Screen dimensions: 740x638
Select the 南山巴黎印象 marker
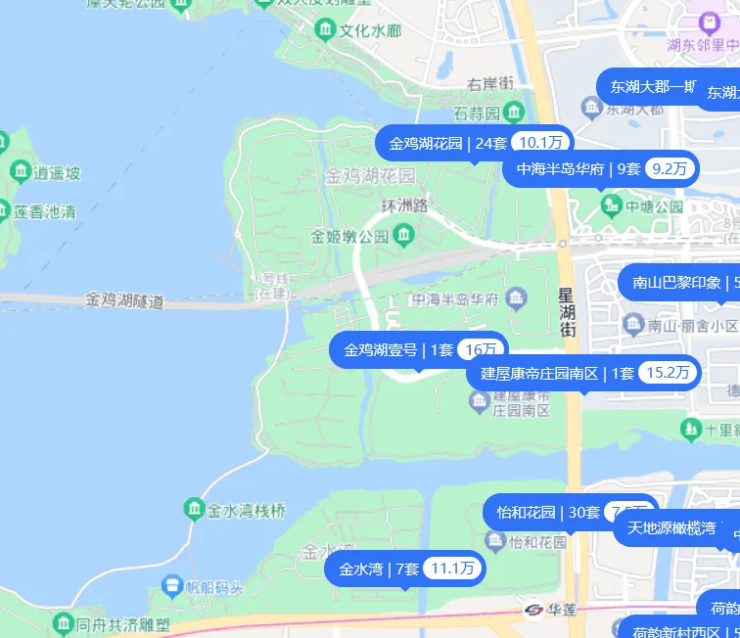click(x=680, y=283)
